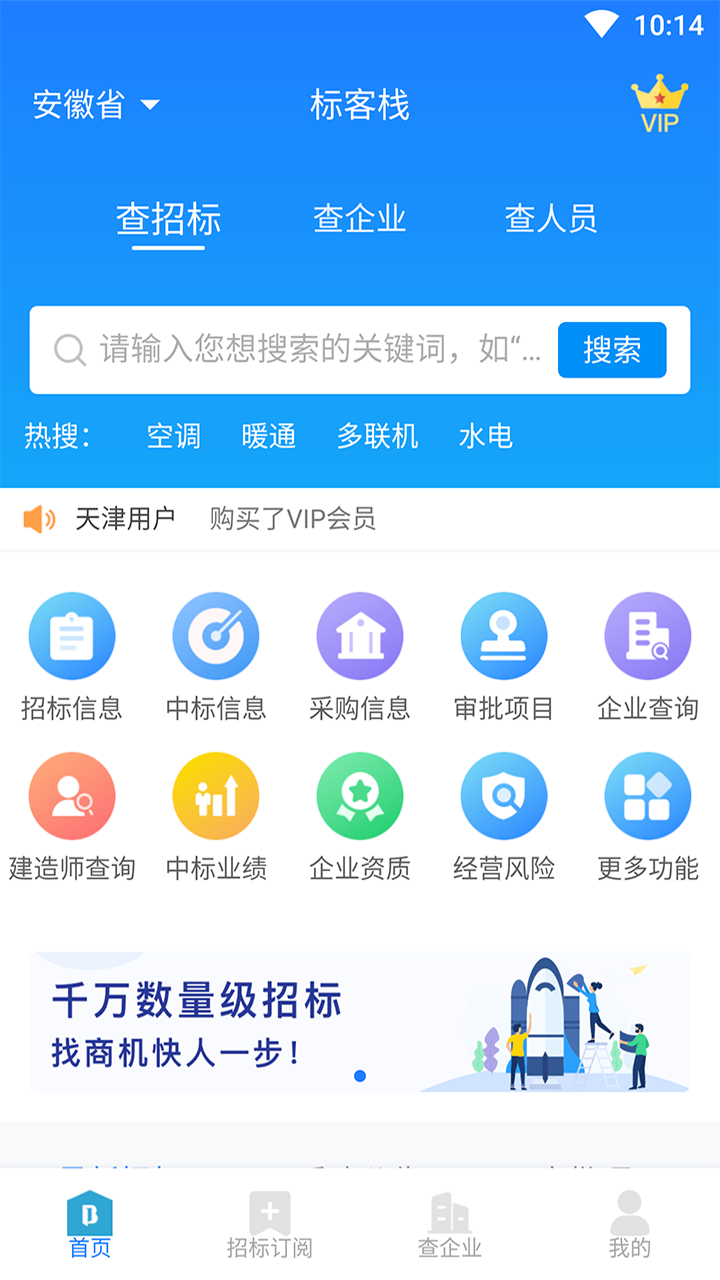720x1280 pixels.
Task: Open 更多功能 for more features
Action: tap(648, 816)
